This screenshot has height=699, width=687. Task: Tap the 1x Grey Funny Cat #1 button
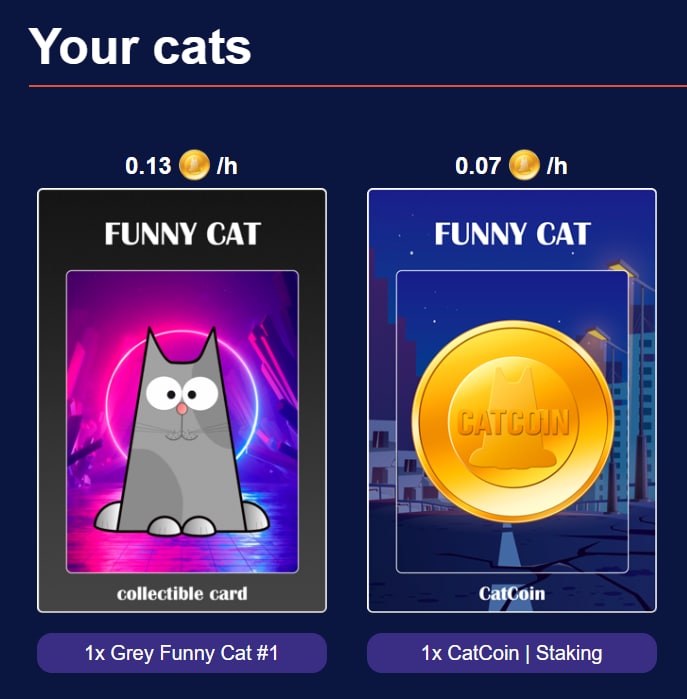182,653
